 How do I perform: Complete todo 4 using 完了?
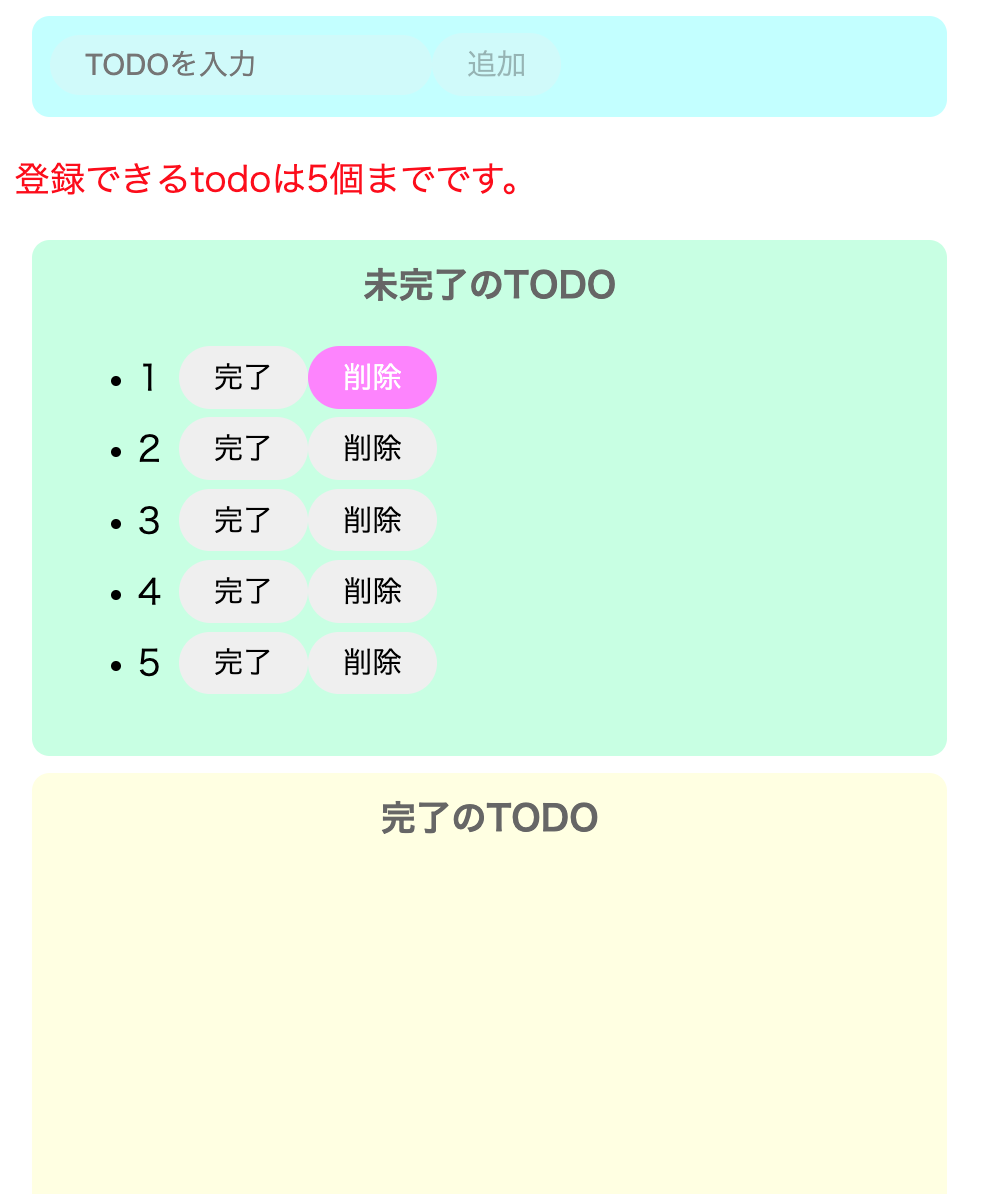point(243,591)
